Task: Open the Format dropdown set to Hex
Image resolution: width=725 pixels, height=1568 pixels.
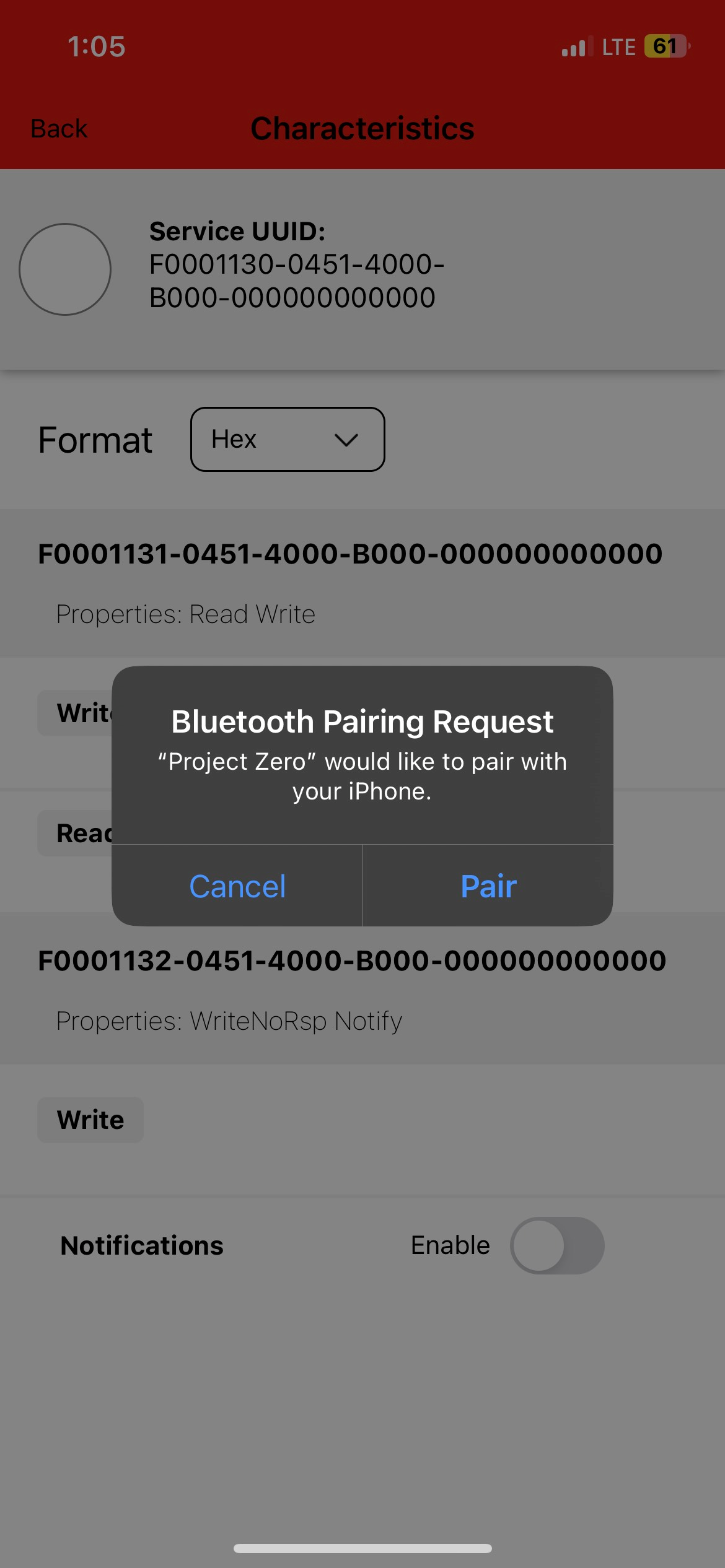Action: (287, 440)
